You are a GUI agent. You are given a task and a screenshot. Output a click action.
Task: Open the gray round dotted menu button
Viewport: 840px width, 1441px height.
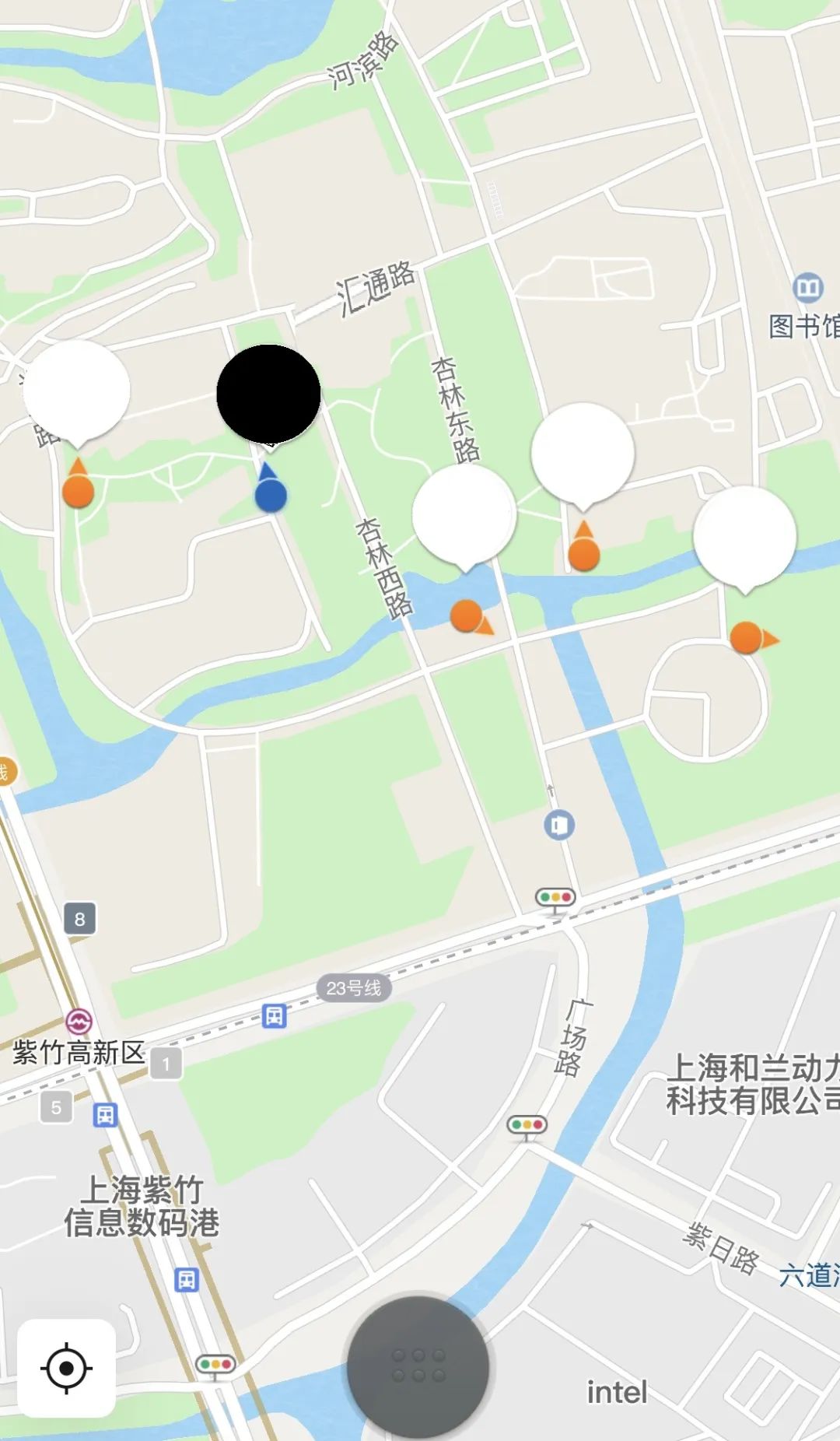click(x=418, y=1366)
